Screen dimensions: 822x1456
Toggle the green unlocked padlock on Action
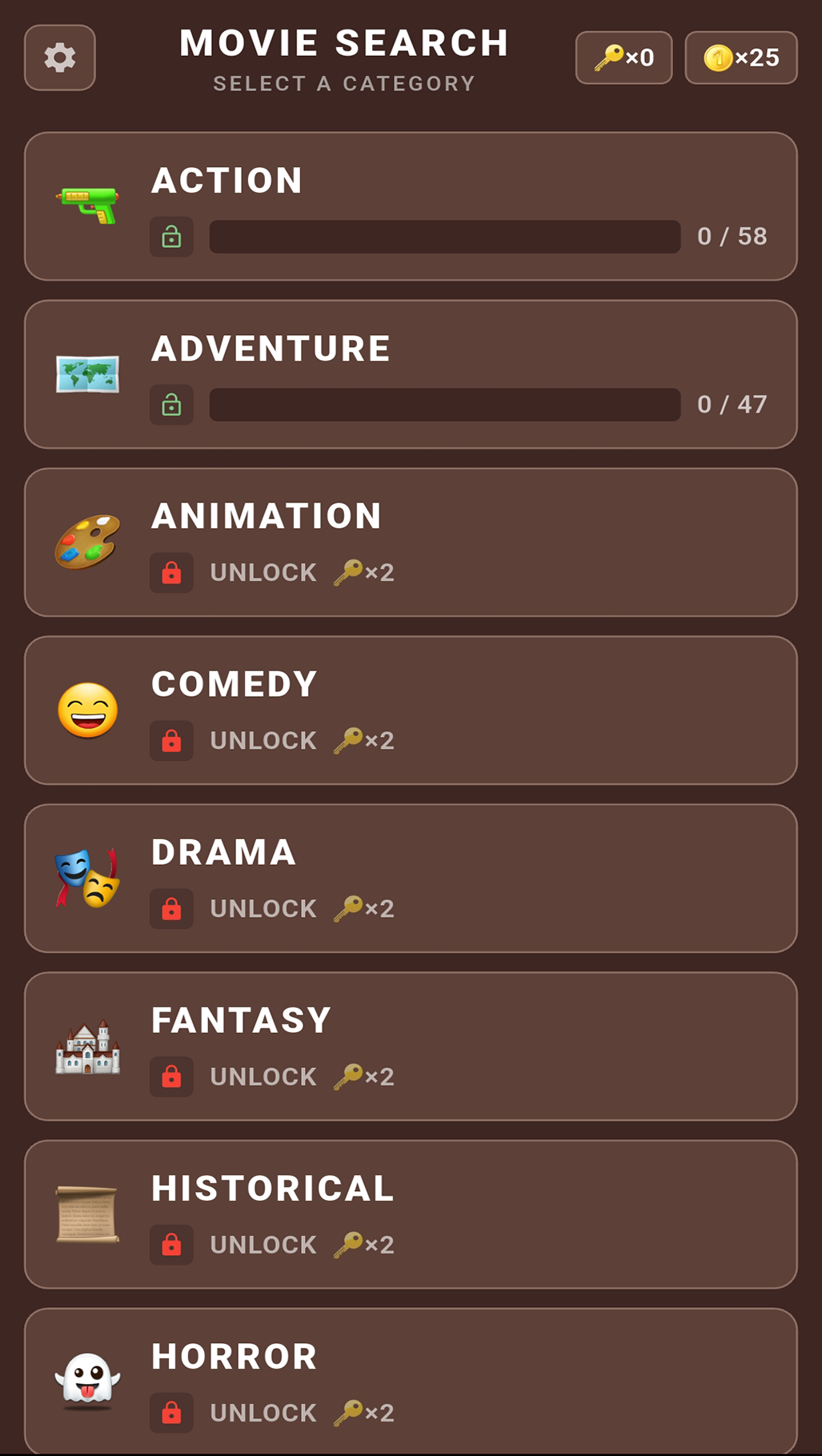point(171,237)
